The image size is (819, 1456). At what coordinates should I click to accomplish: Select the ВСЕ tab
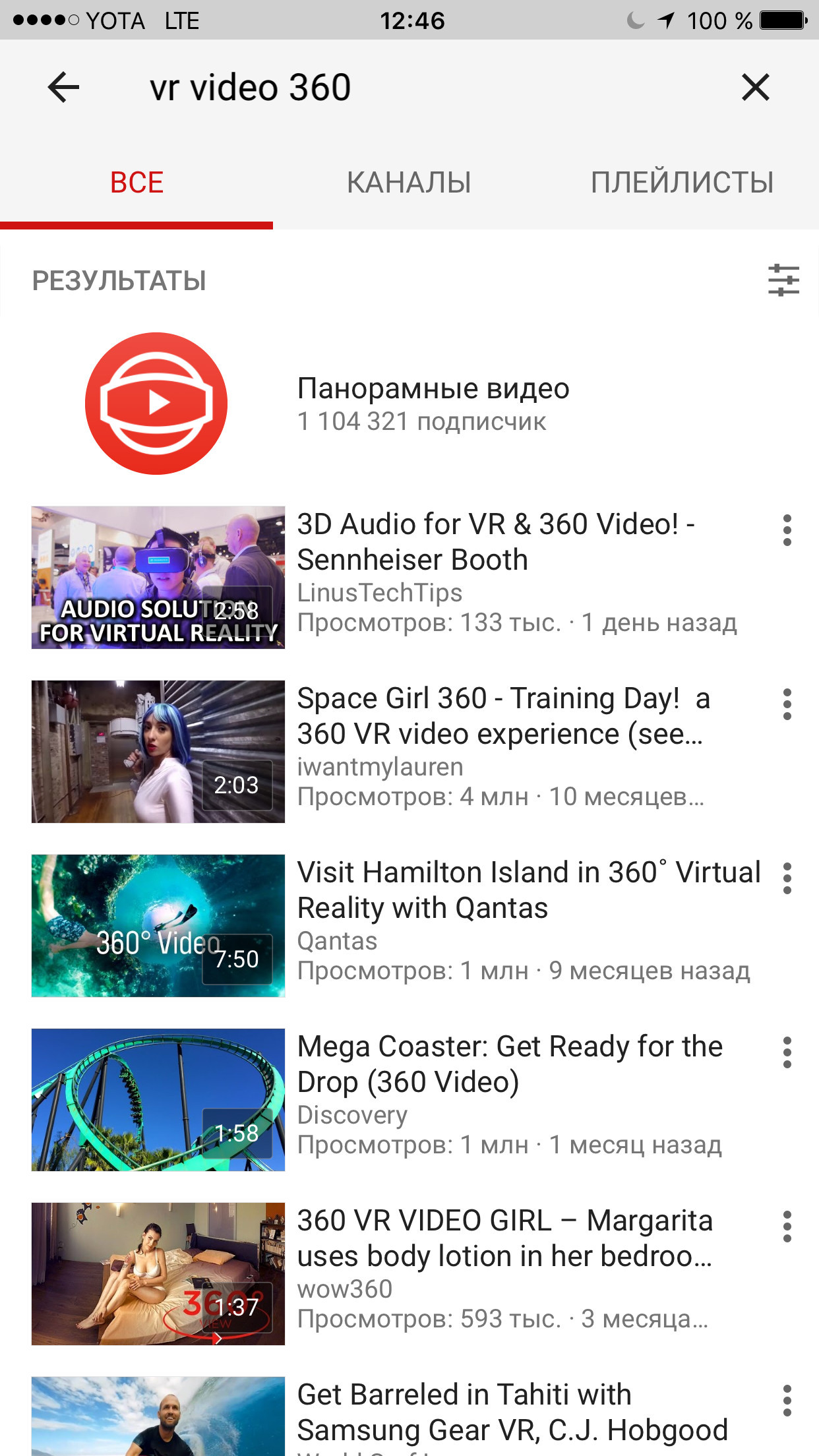(136, 183)
